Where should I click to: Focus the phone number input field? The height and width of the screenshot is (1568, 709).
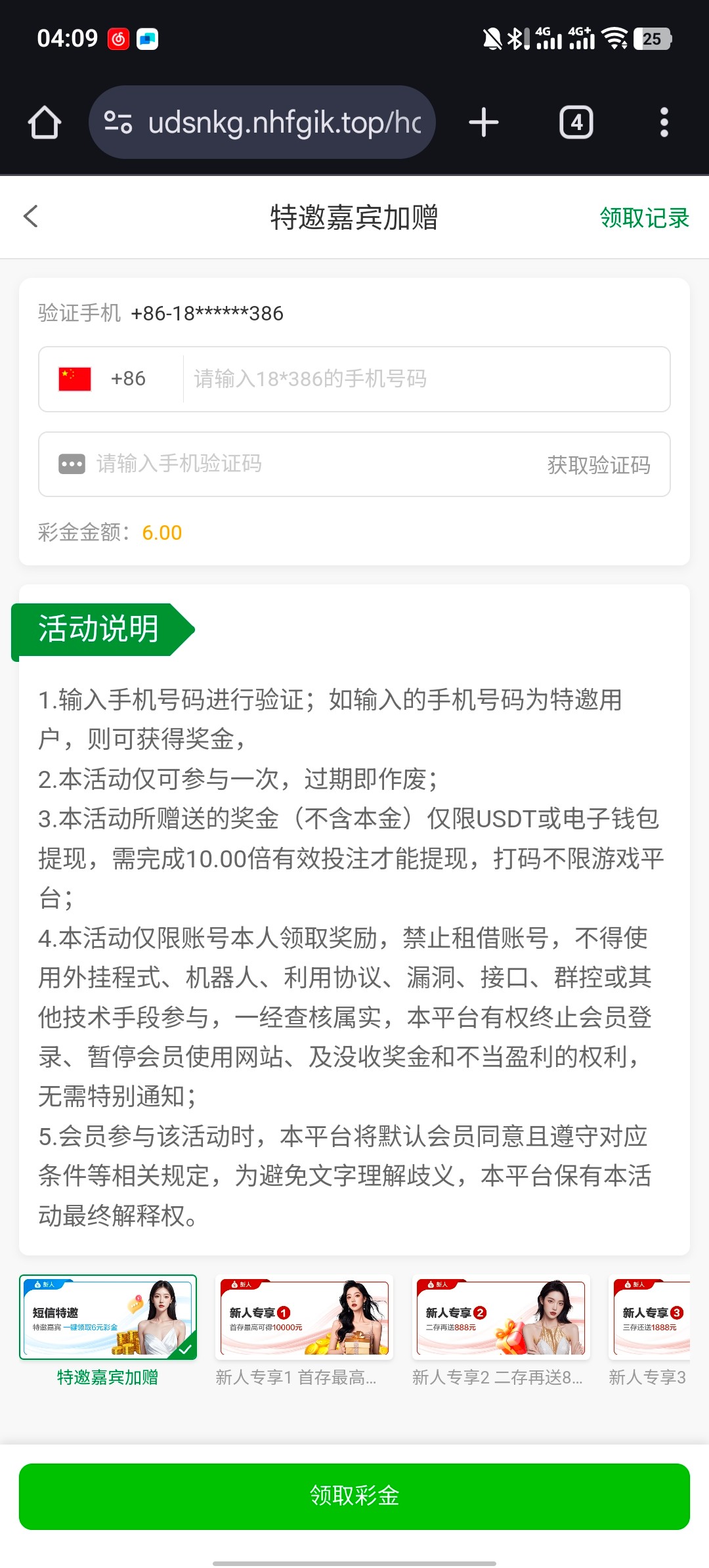tap(425, 379)
